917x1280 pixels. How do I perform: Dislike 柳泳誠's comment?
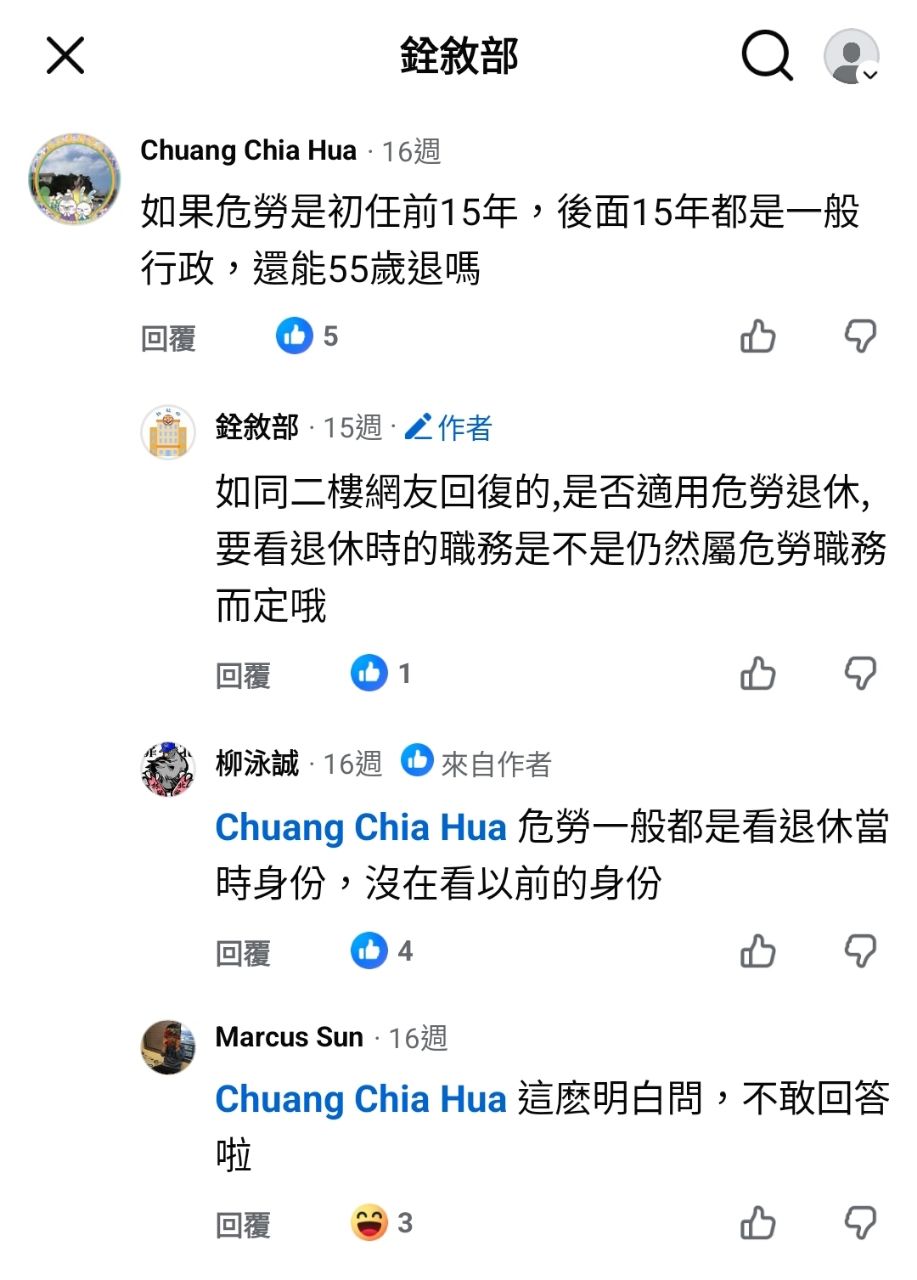[x=860, y=951]
